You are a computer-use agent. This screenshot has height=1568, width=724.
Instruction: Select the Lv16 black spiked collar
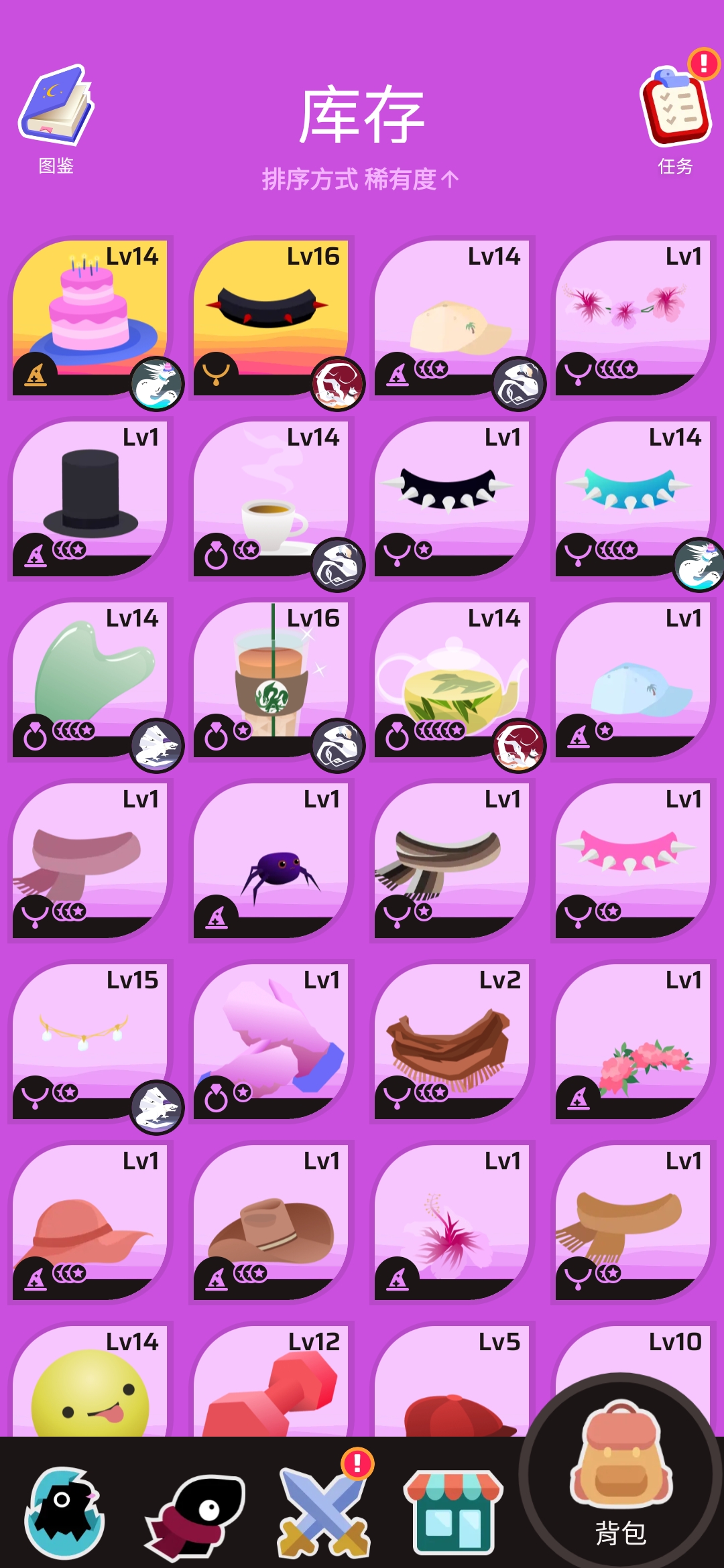click(271, 316)
